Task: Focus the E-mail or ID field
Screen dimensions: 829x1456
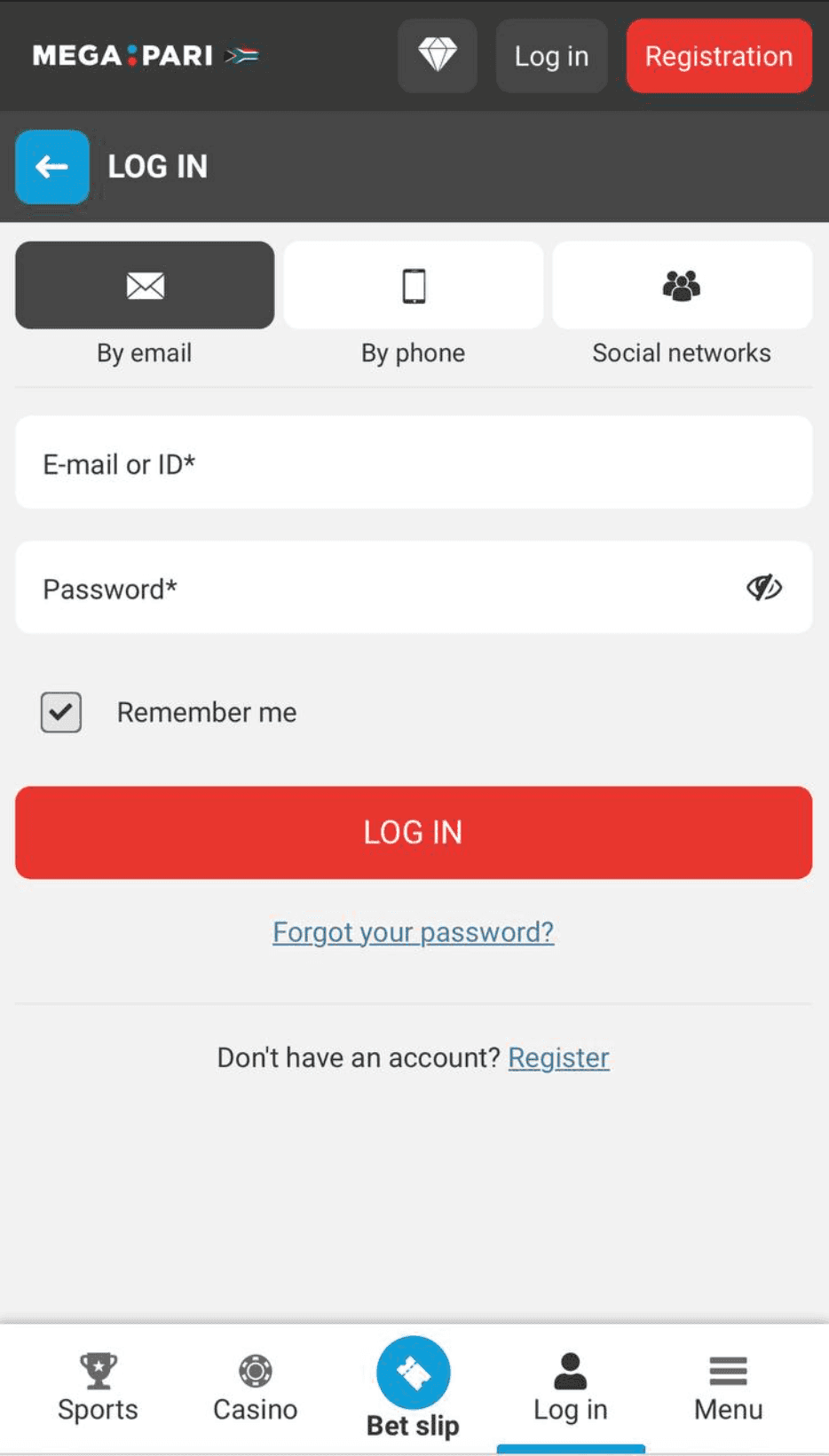Action: click(x=414, y=463)
